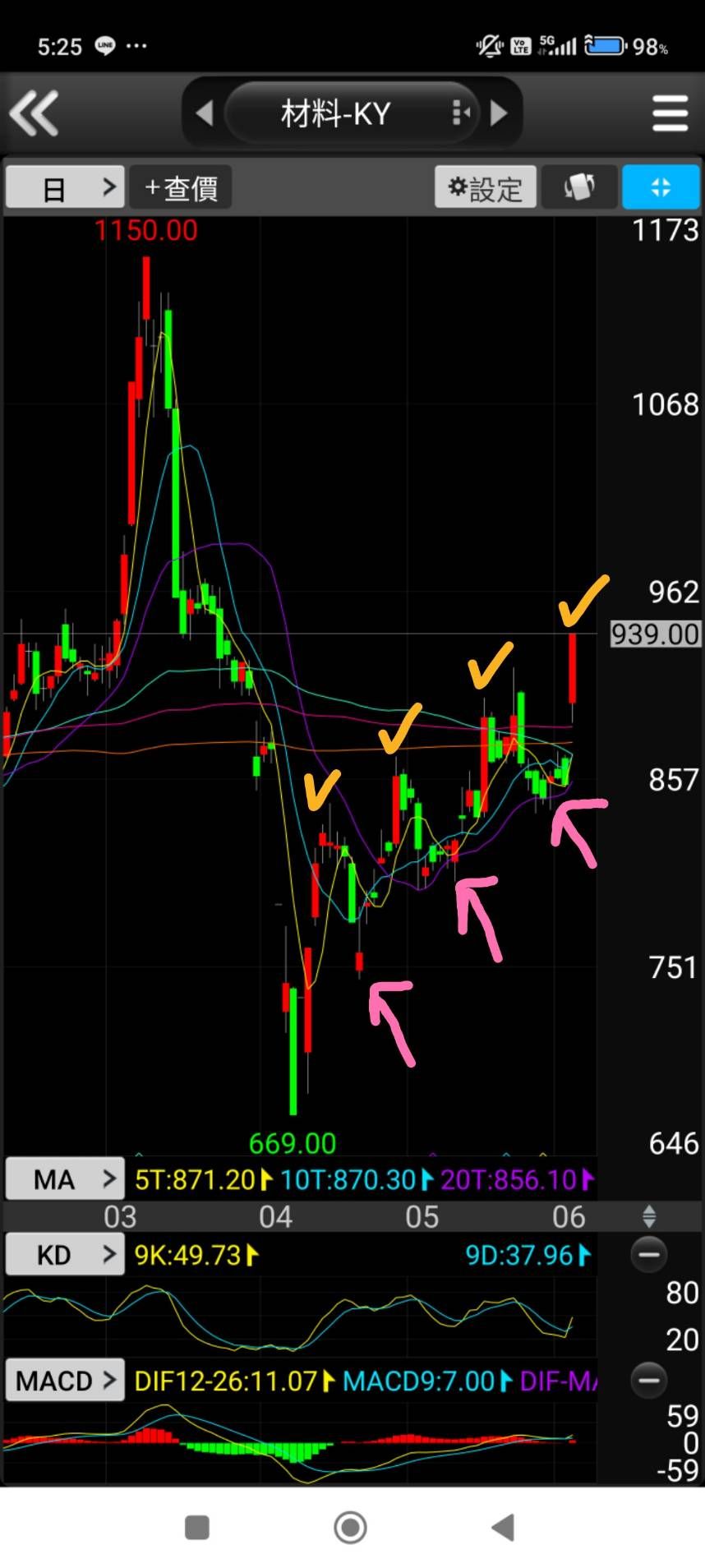Image resolution: width=705 pixels, height=1568 pixels.
Task: Remove the KD indicator panel
Action: pos(648,1255)
